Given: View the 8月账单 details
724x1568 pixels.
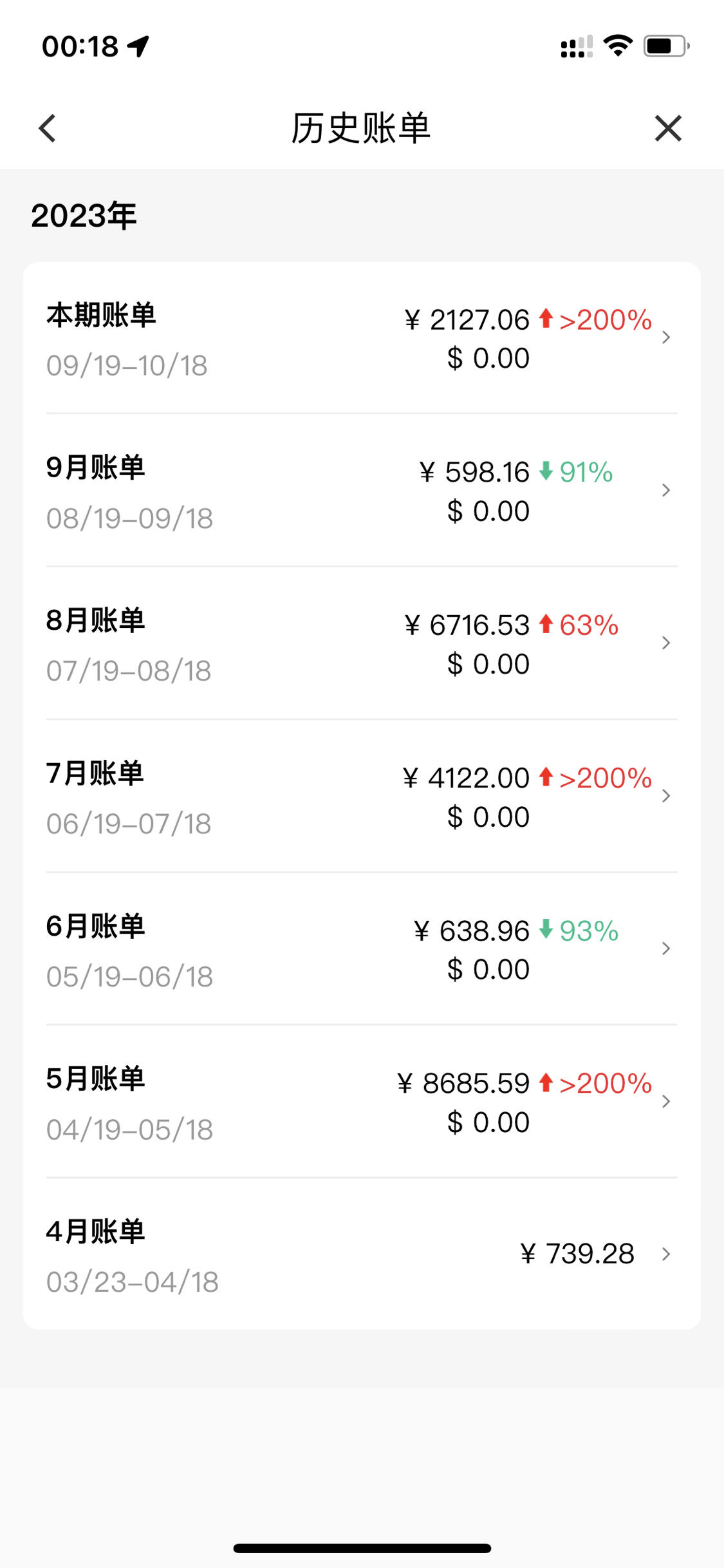Looking at the screenshot, I should click(x=362, y=643).
